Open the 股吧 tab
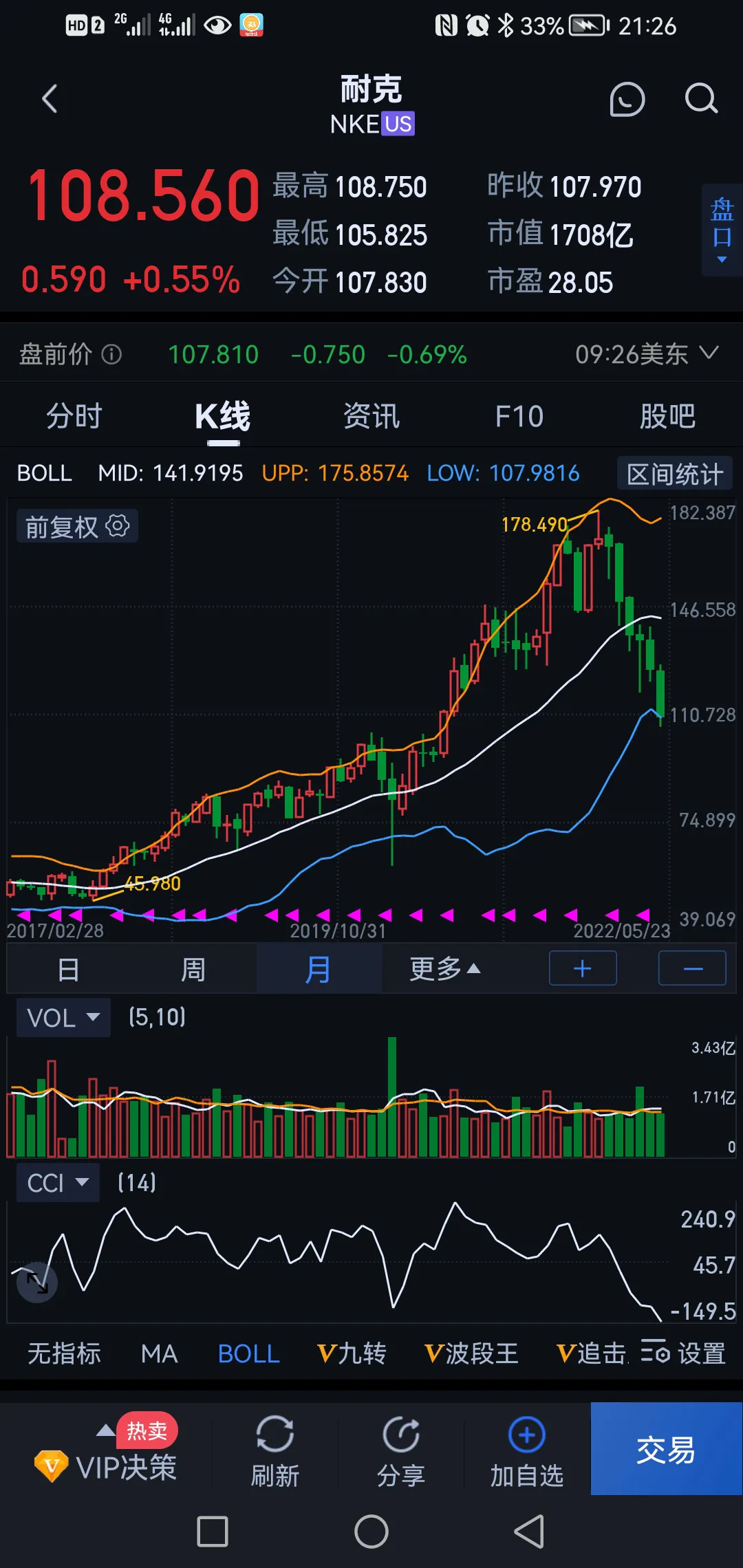 coord(667,416)
